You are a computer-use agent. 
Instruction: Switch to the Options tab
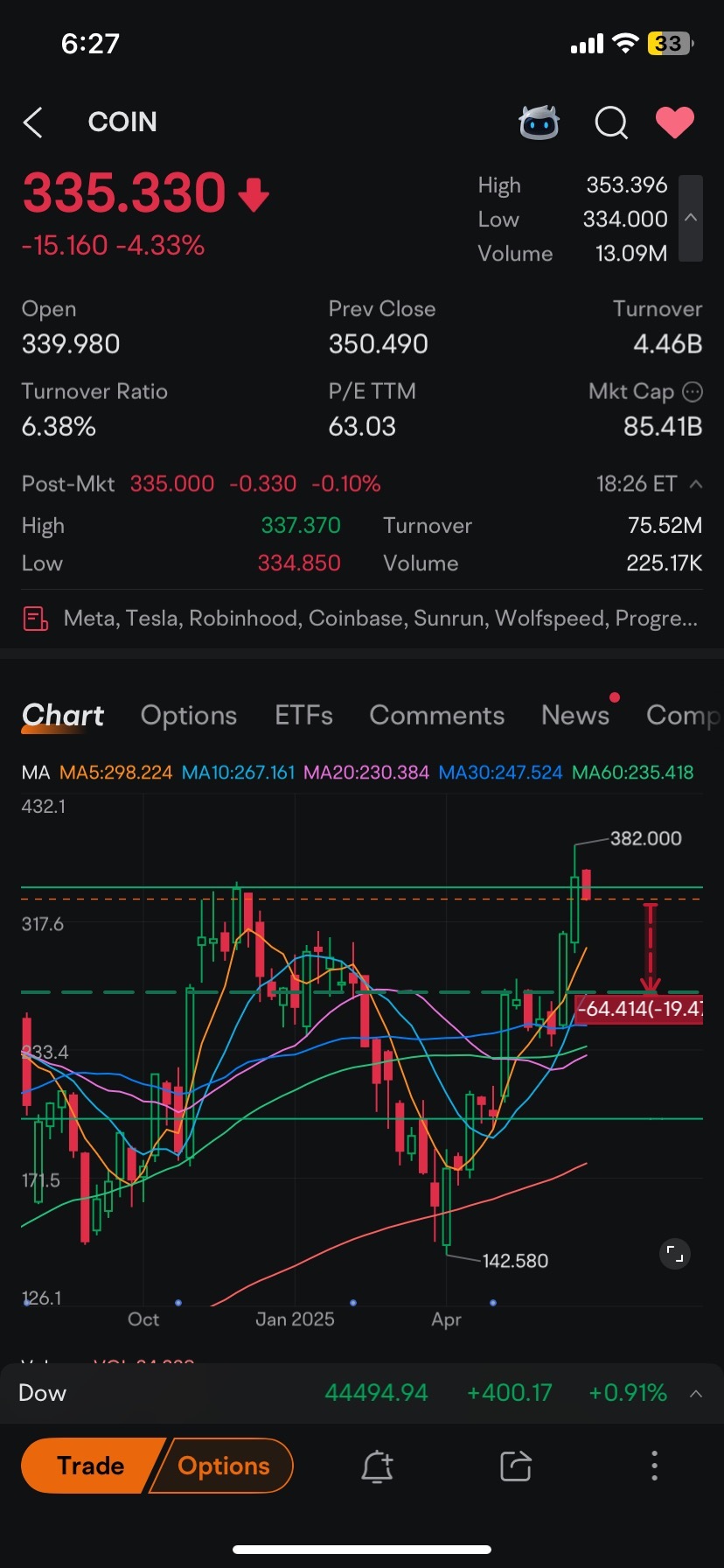pos(189,716)
